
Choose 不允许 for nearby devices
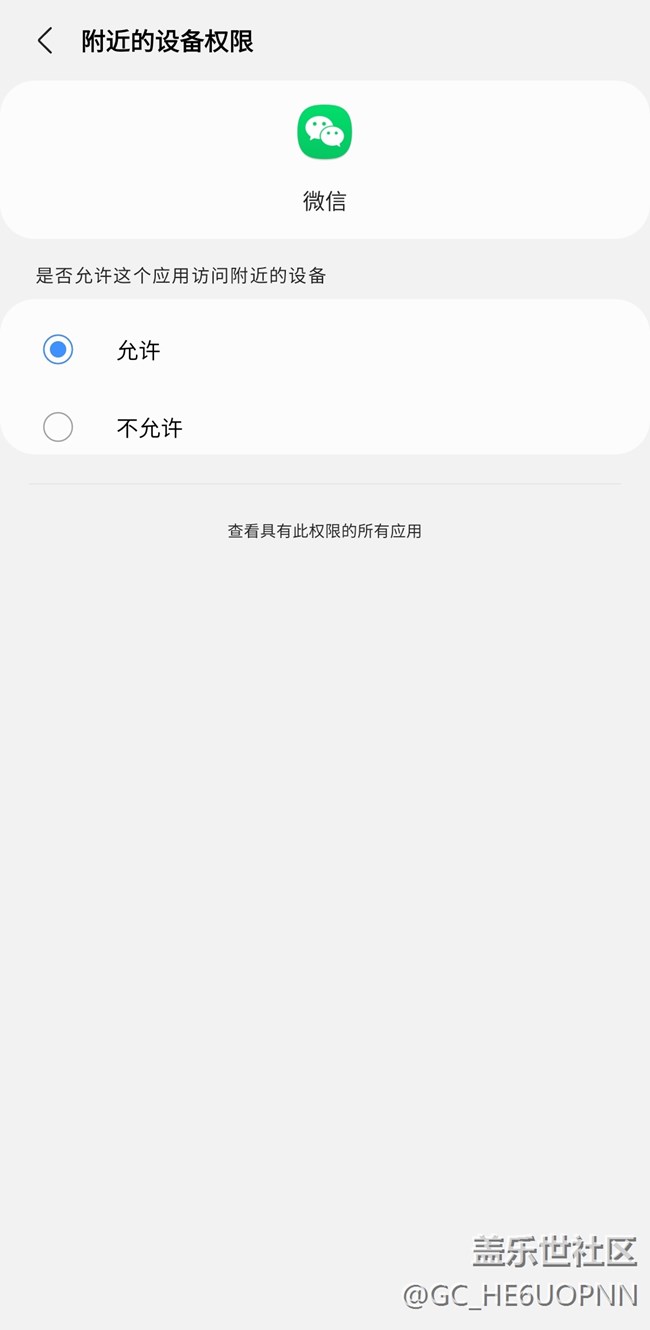[x=58, y=427]
